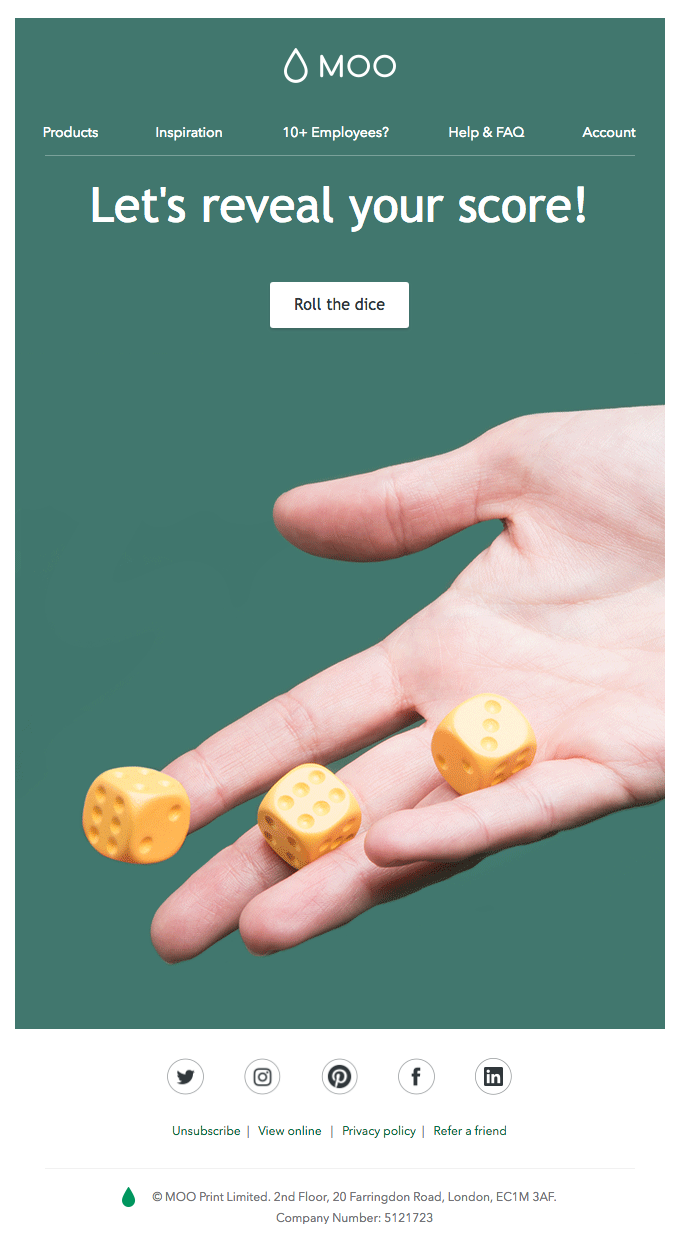
Task: Open the 10+ Employees? link
Action: tap(335, 132)
